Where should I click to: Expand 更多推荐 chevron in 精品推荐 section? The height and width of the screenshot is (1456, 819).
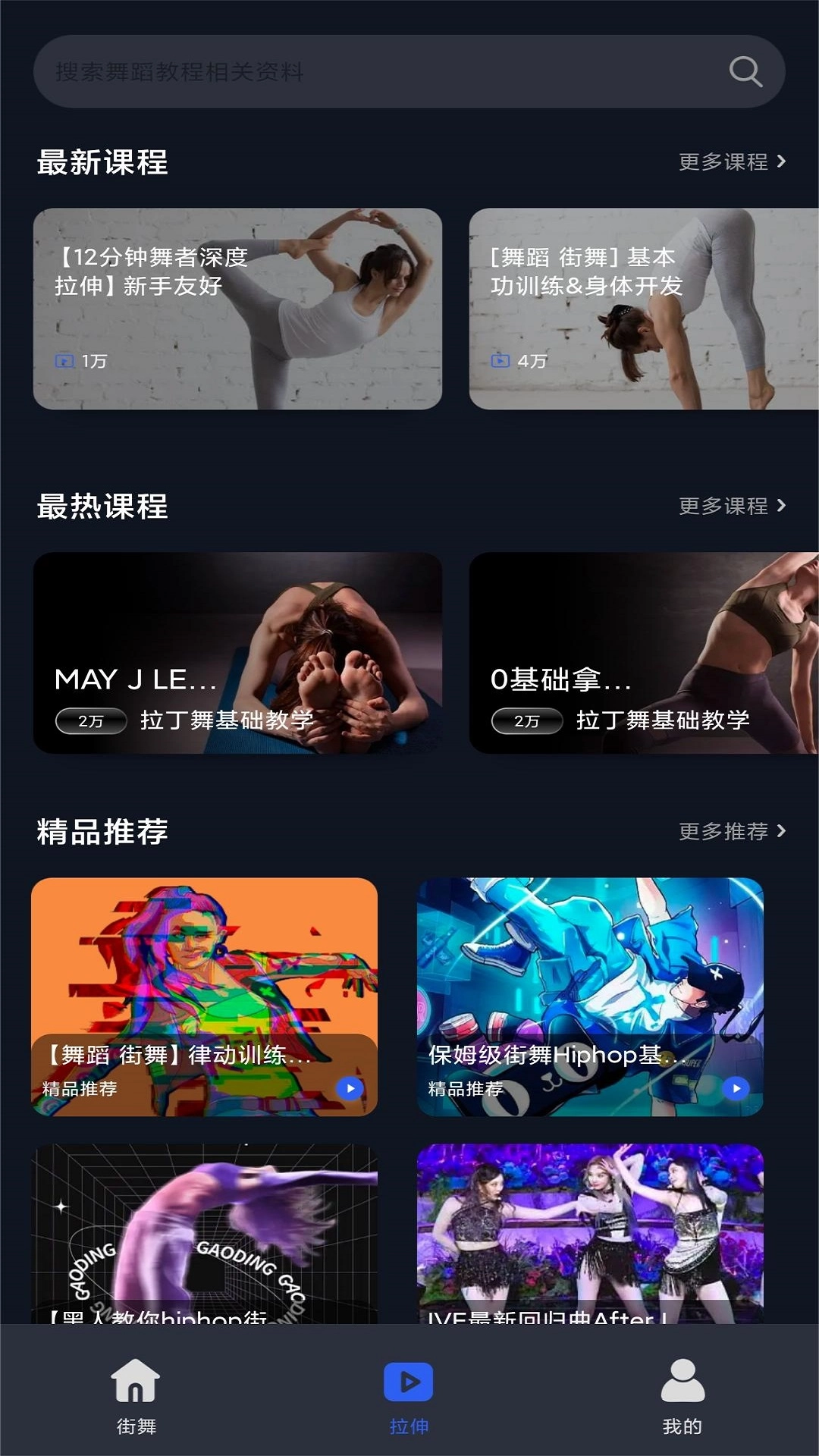click(x=783, y=830)
